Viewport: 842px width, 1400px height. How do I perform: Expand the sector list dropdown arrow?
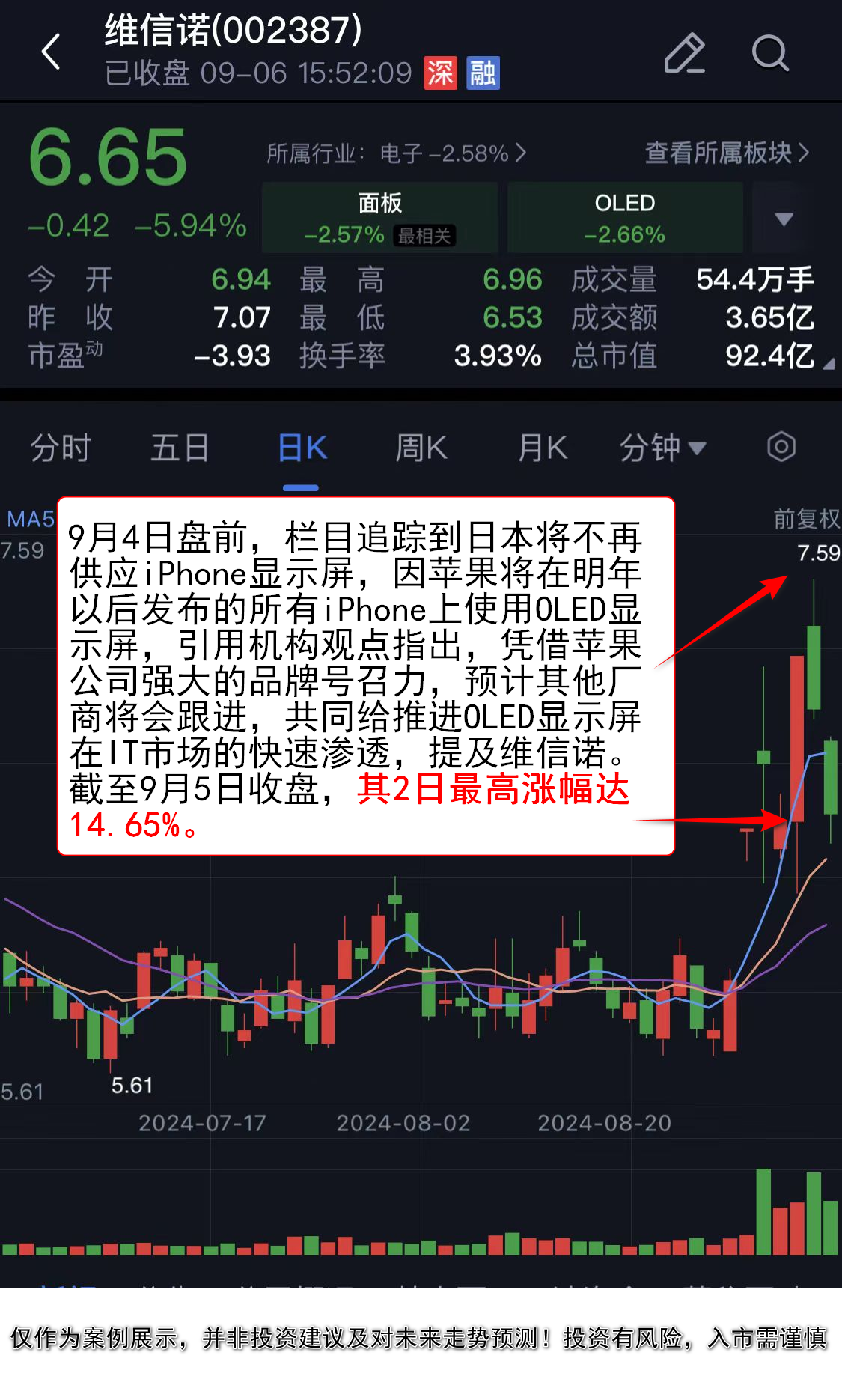(784, 219)
